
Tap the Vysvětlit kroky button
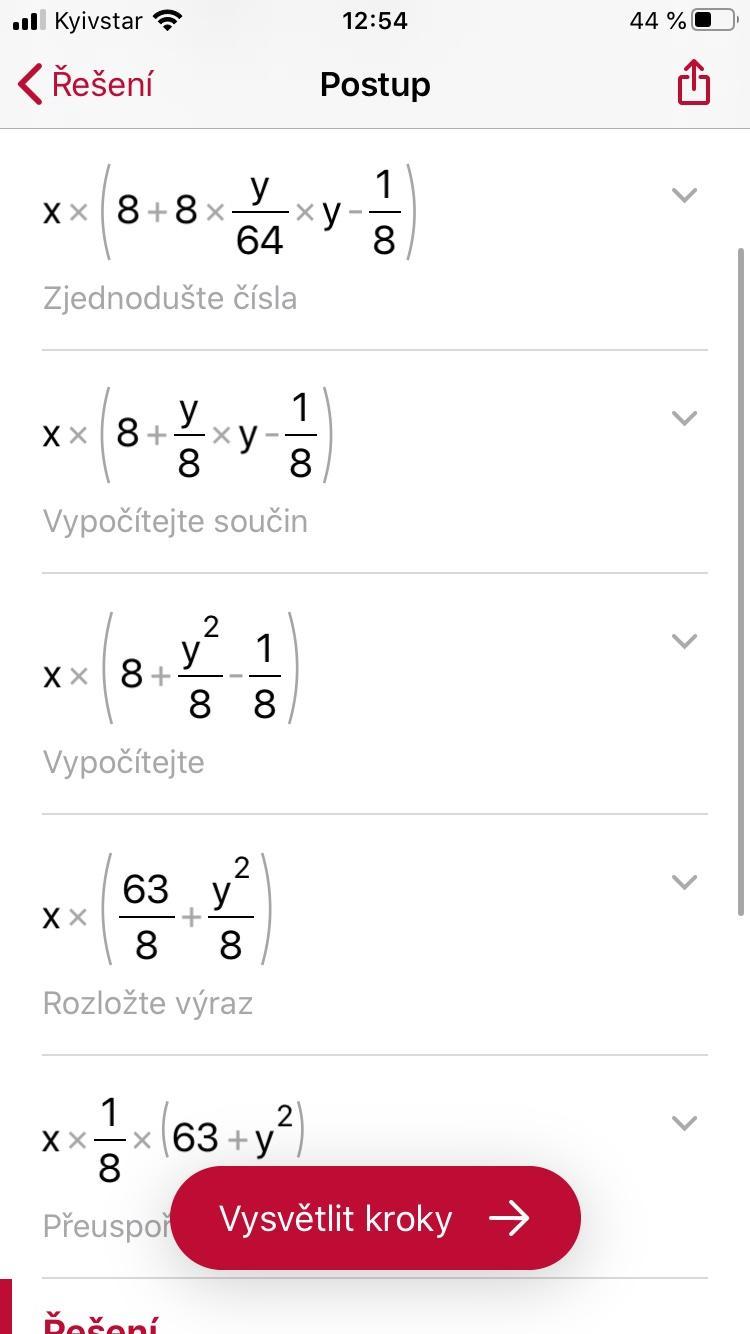(x=375, y=1218)
